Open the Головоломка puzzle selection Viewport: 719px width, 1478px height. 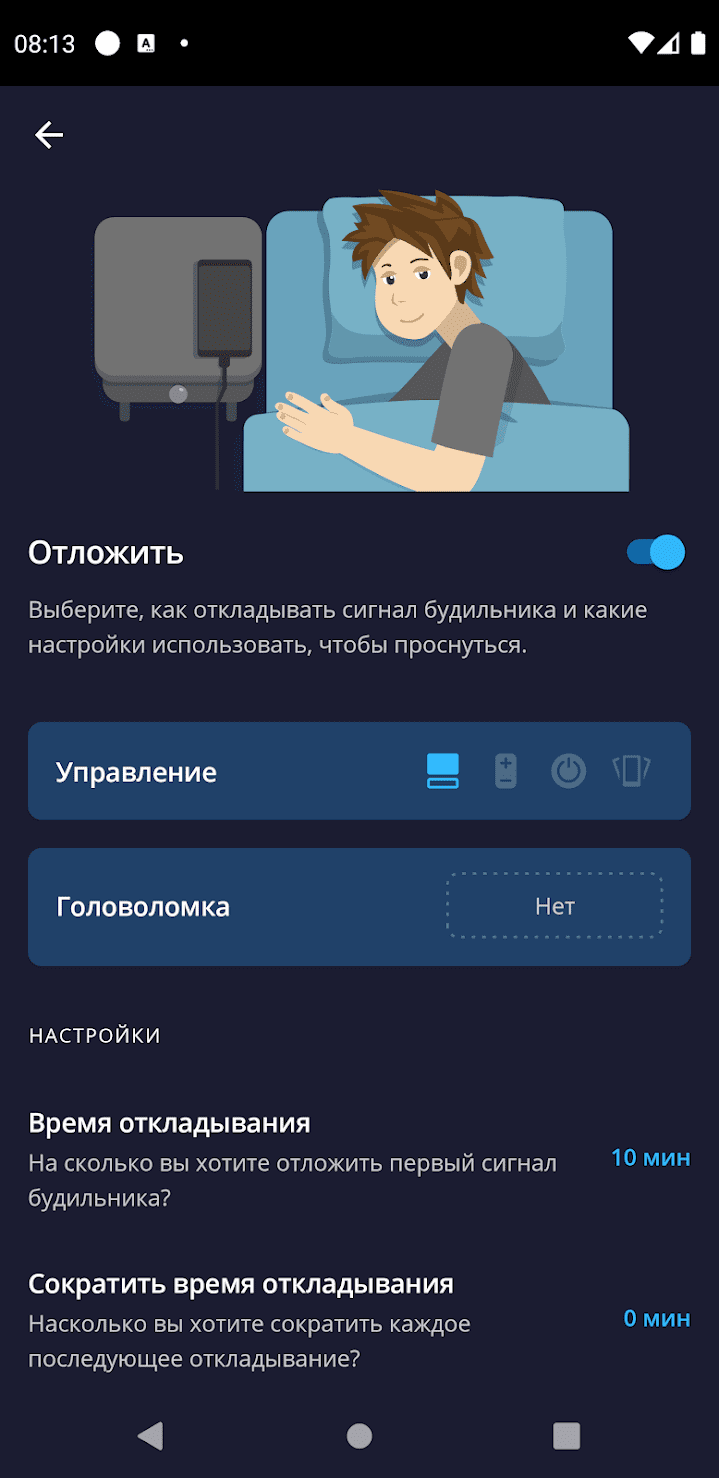554,907
